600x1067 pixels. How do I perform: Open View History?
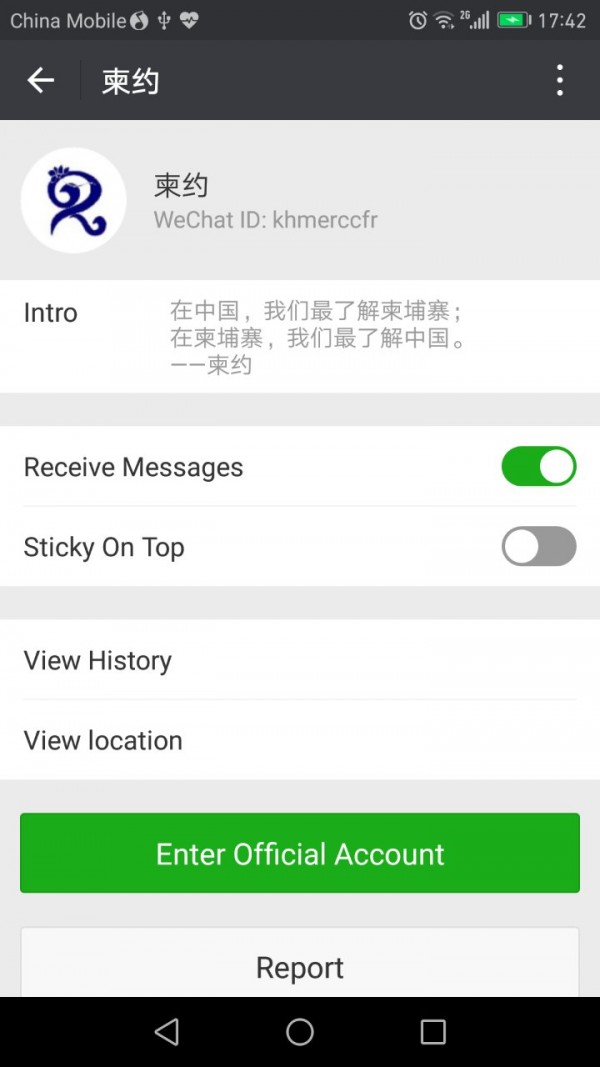(x=300, y=660)
